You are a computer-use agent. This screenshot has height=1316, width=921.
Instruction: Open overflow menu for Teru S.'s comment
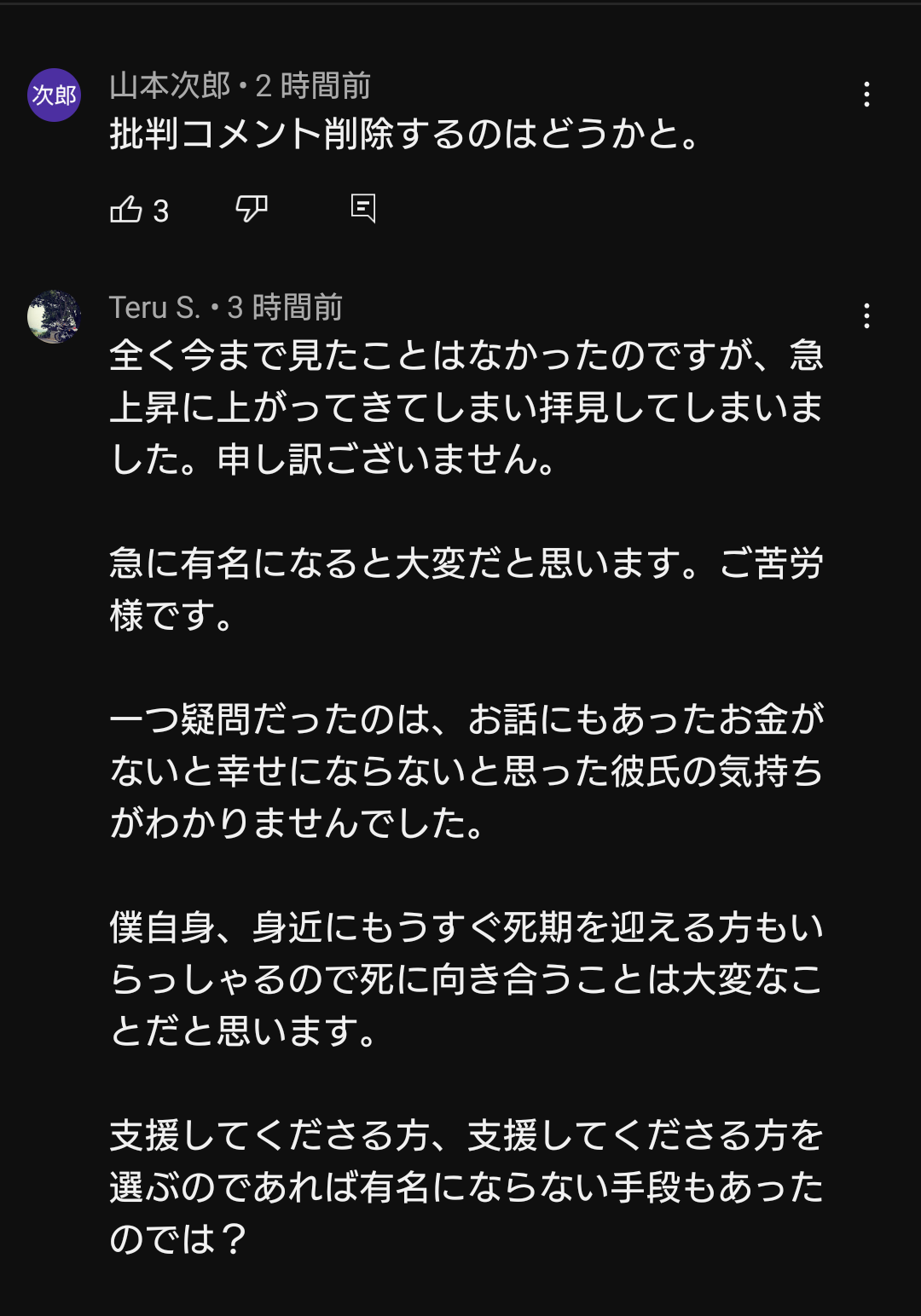point(866,316)
